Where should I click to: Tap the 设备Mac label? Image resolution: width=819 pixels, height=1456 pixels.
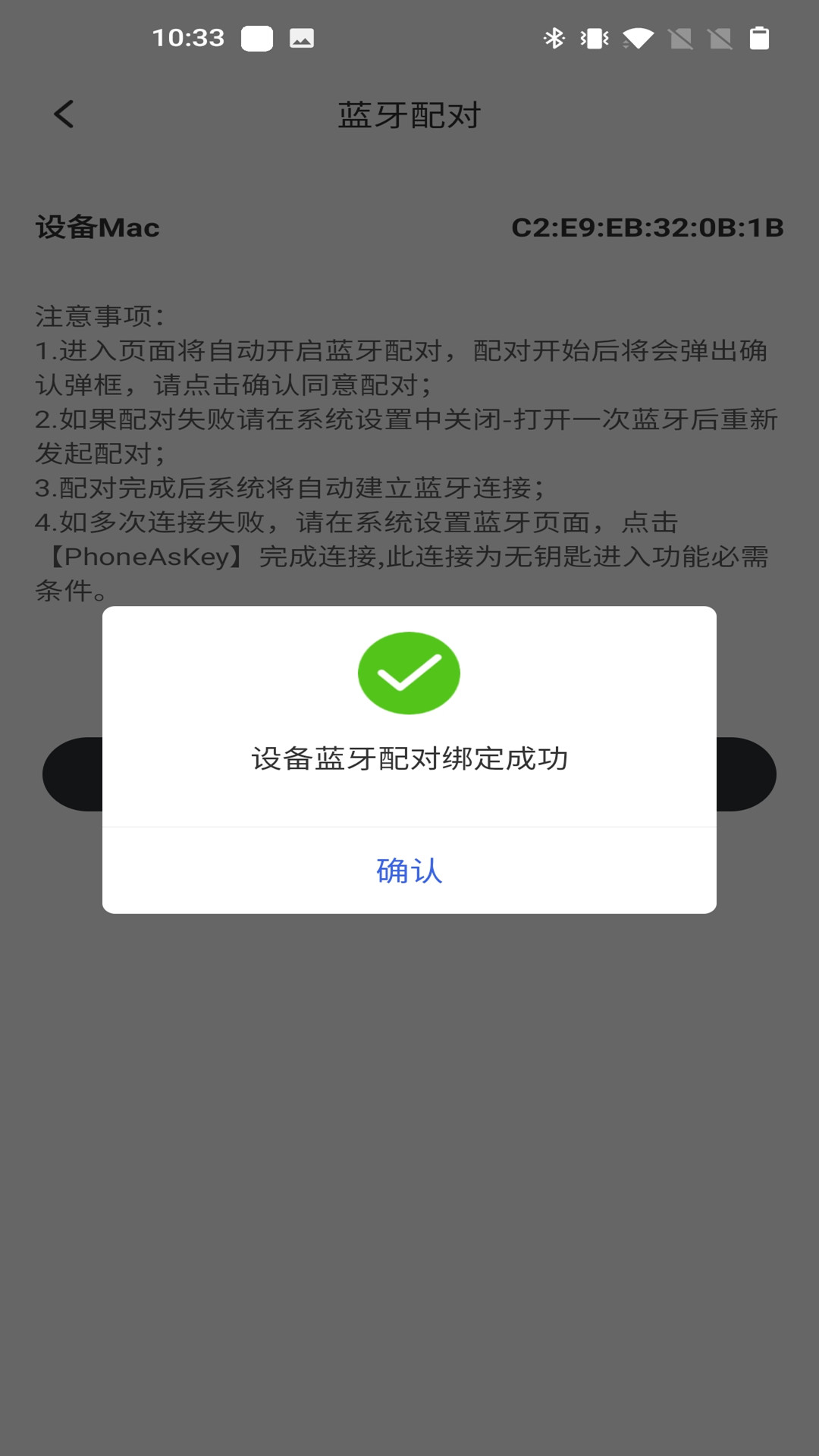click(x=97, y=227)
